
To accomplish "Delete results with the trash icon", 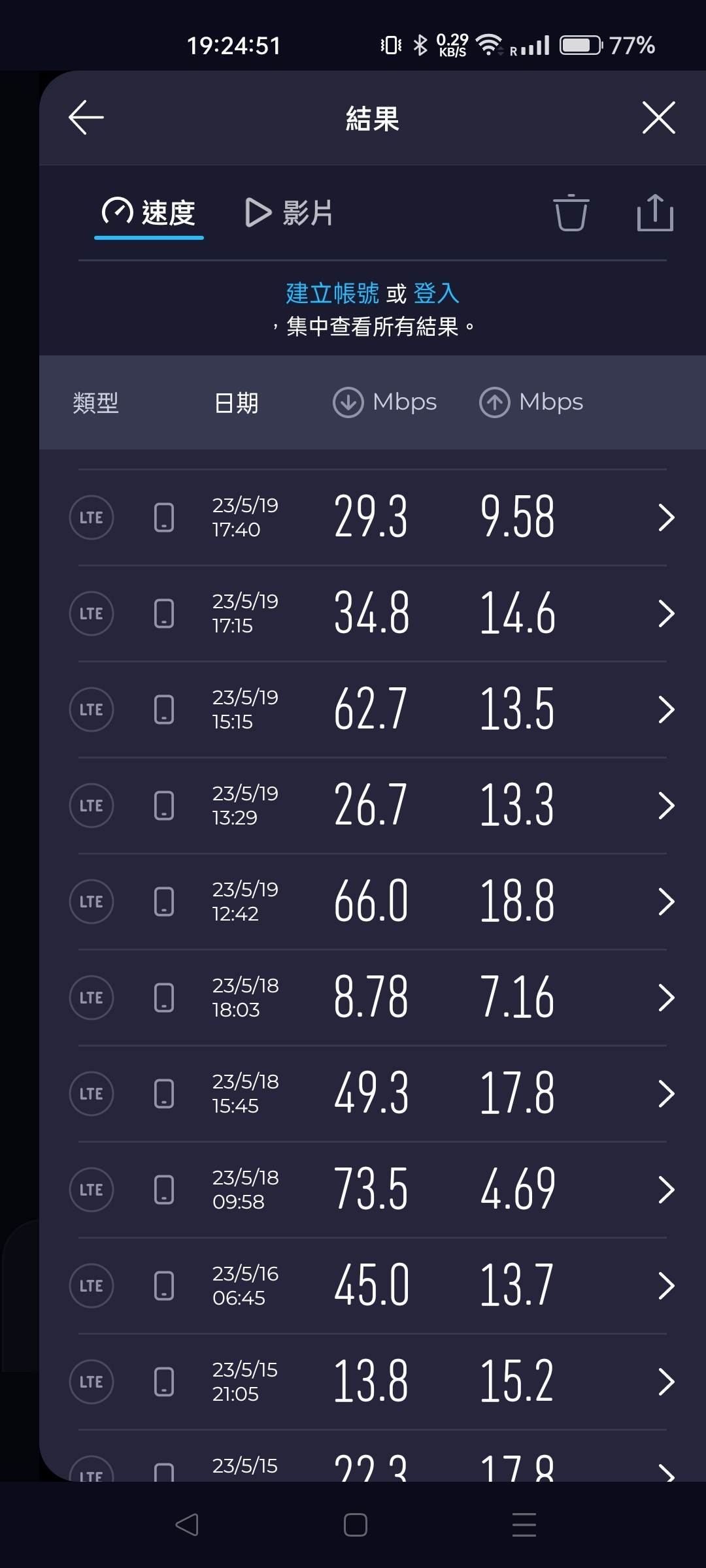I will point(571,213).
